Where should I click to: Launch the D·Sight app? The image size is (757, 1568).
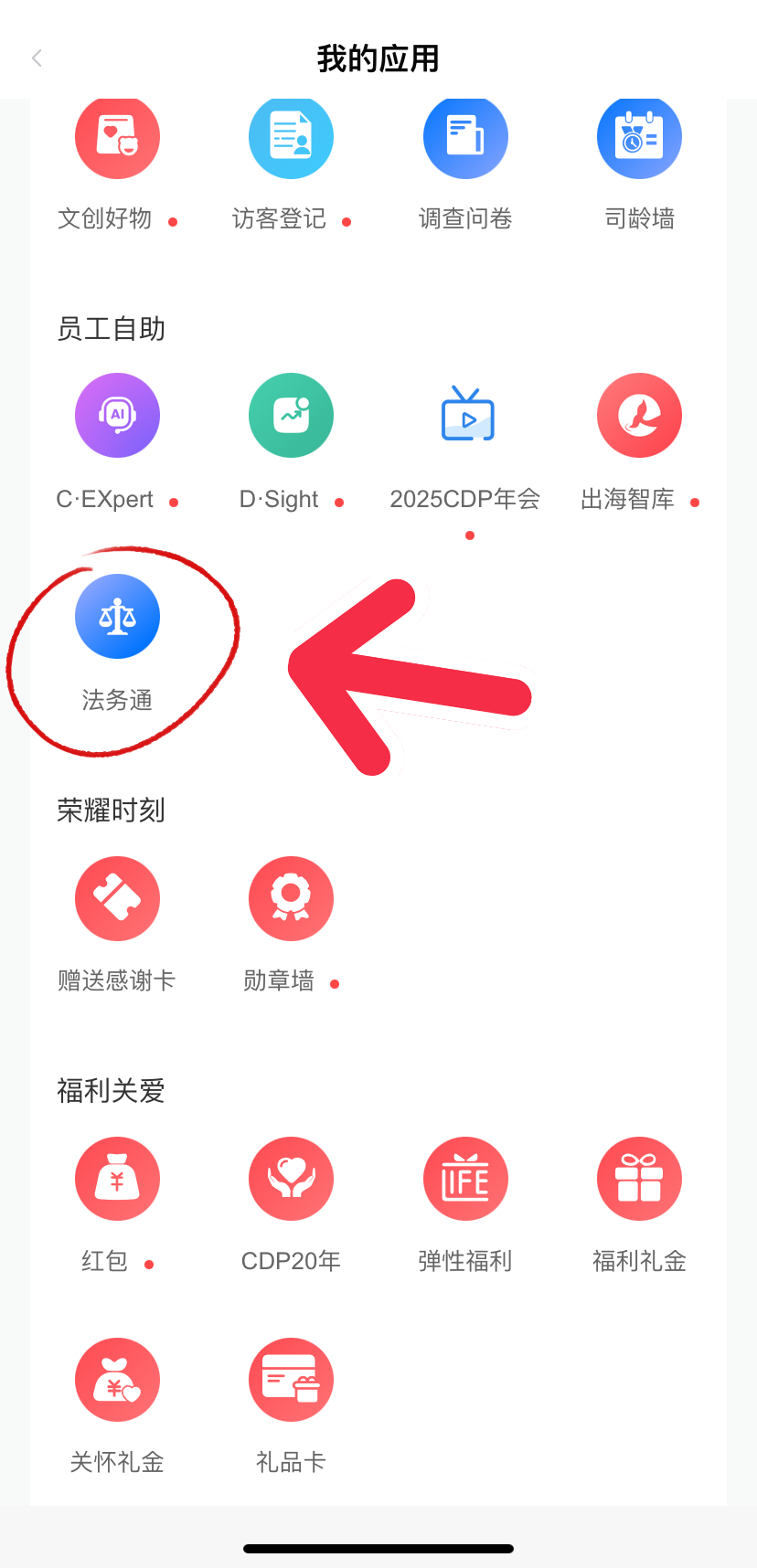(x=291, y=416)
